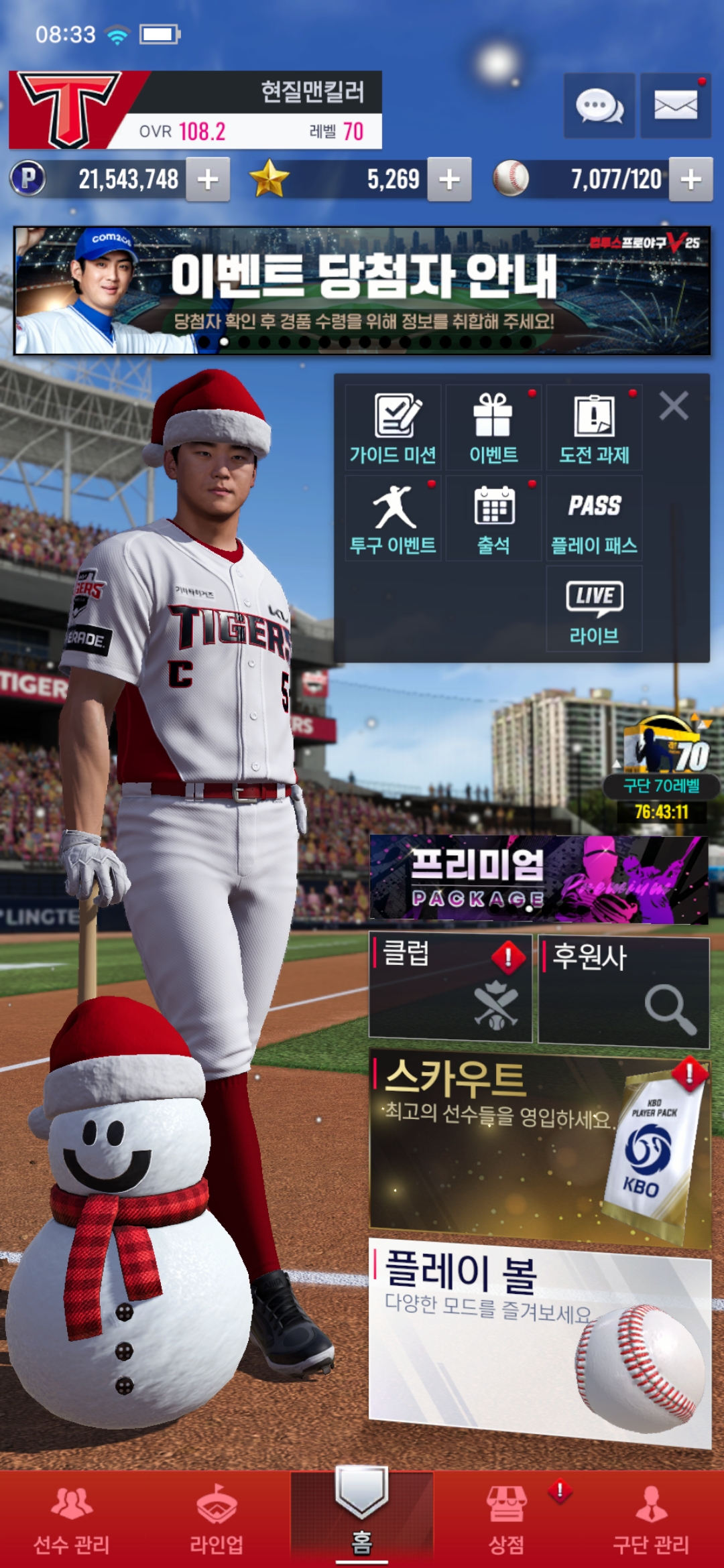Open the chat speech bubble icon
The height and width of the screenshot is (1568, 724).
coord(599,106)
